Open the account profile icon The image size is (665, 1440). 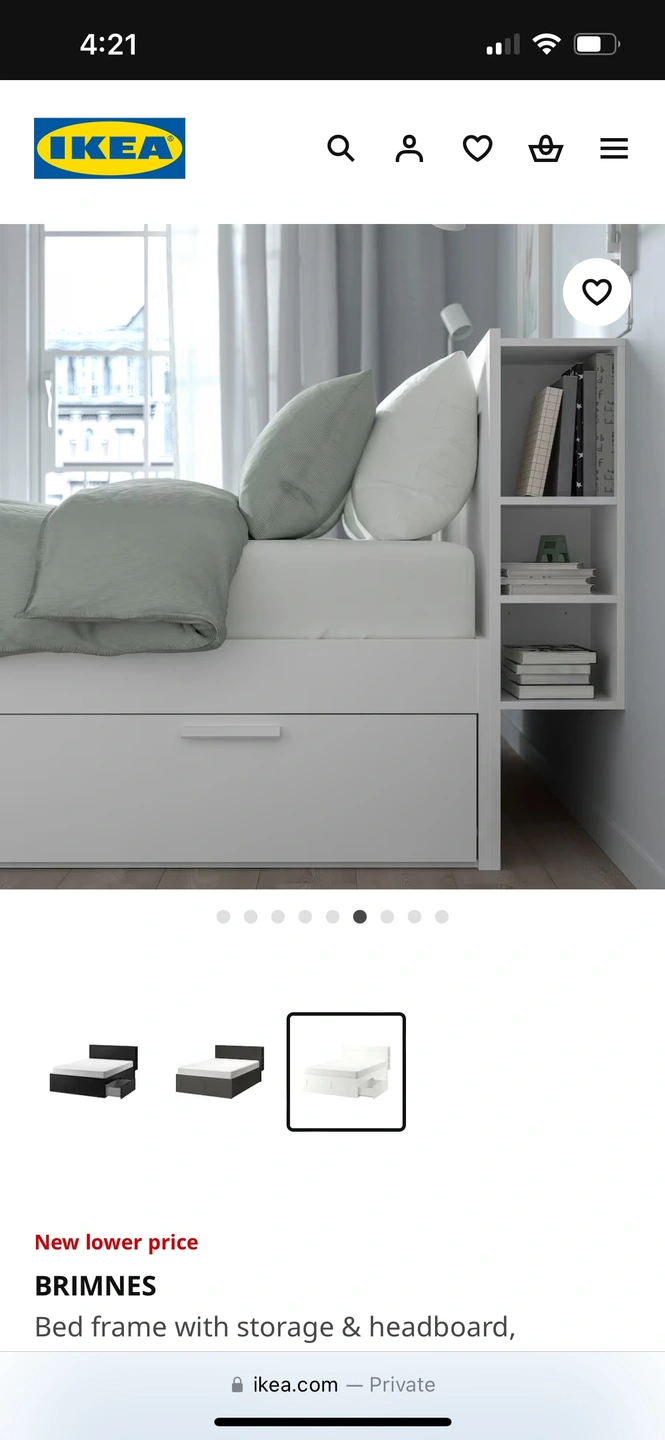tap(409, 149)
